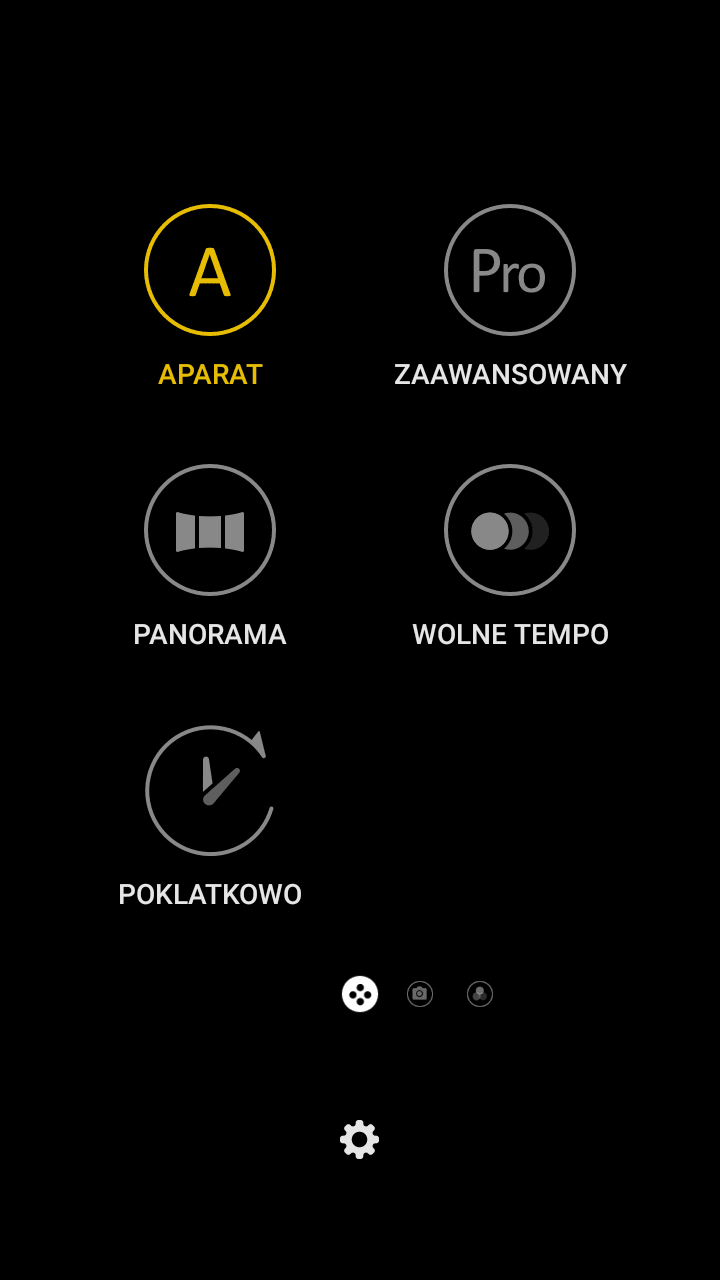Switch to Zaawansowany Pro mode
This screenshot has width=720, height=1280.
coord(510,270)
